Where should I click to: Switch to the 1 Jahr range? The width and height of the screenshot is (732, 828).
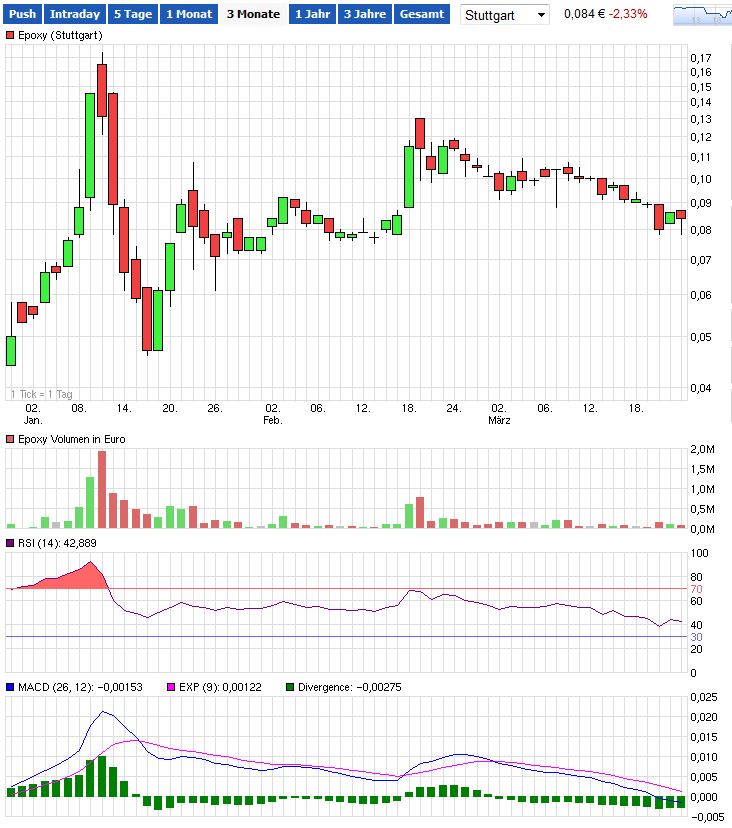tap(313, 15)
